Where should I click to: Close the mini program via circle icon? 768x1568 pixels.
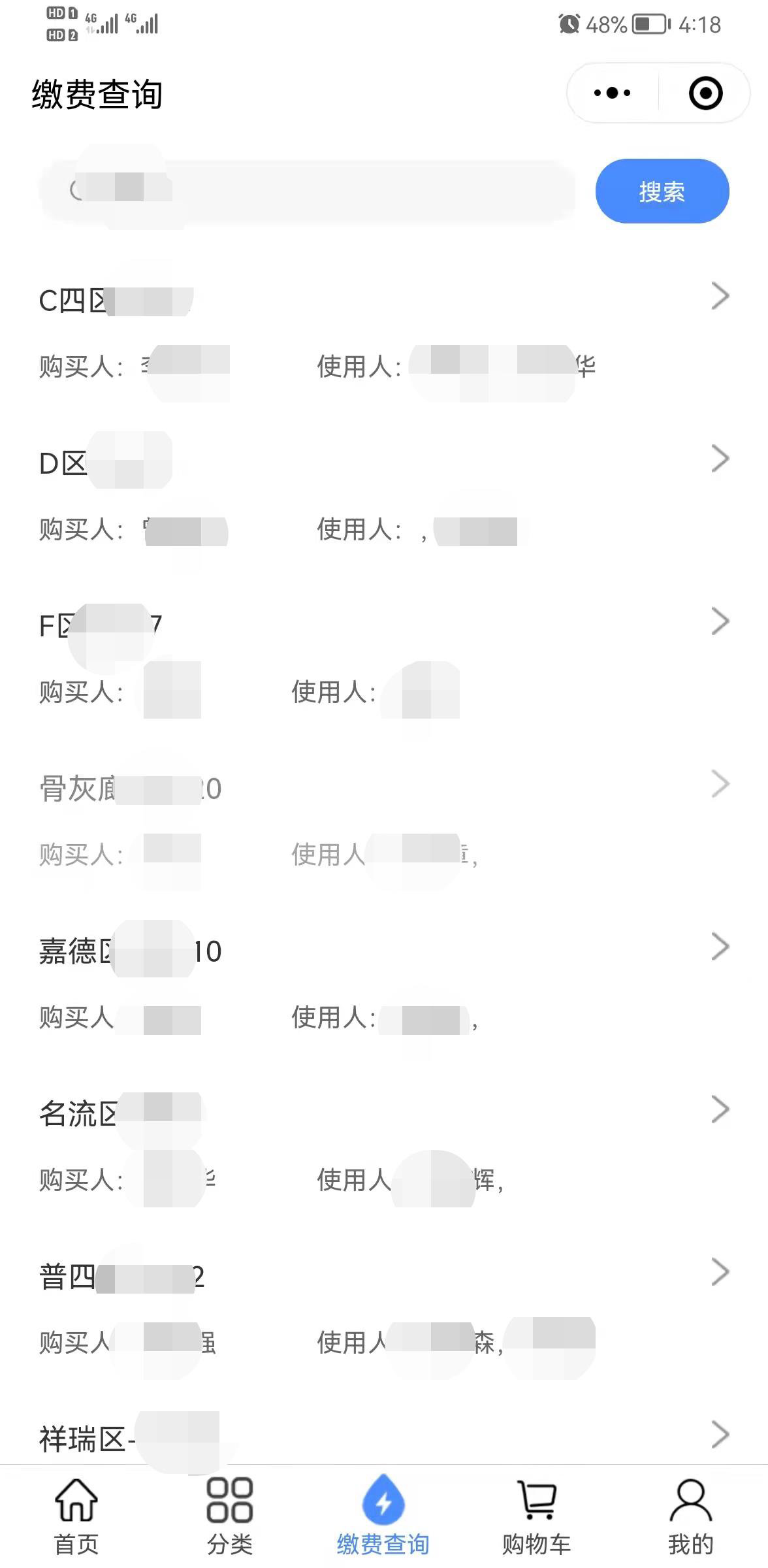[706, 93]
